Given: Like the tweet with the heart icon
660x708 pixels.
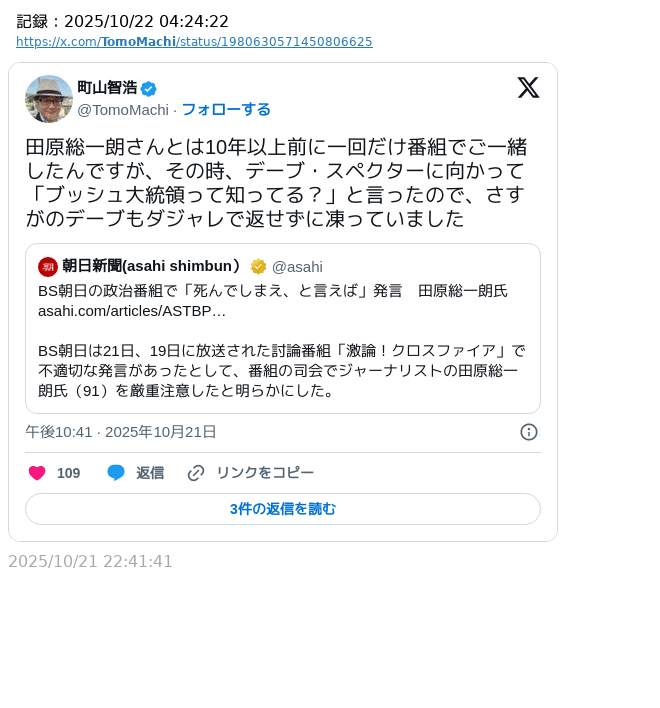Looking at the screenshot, I should pyautogui.click(x=38, y=473).
